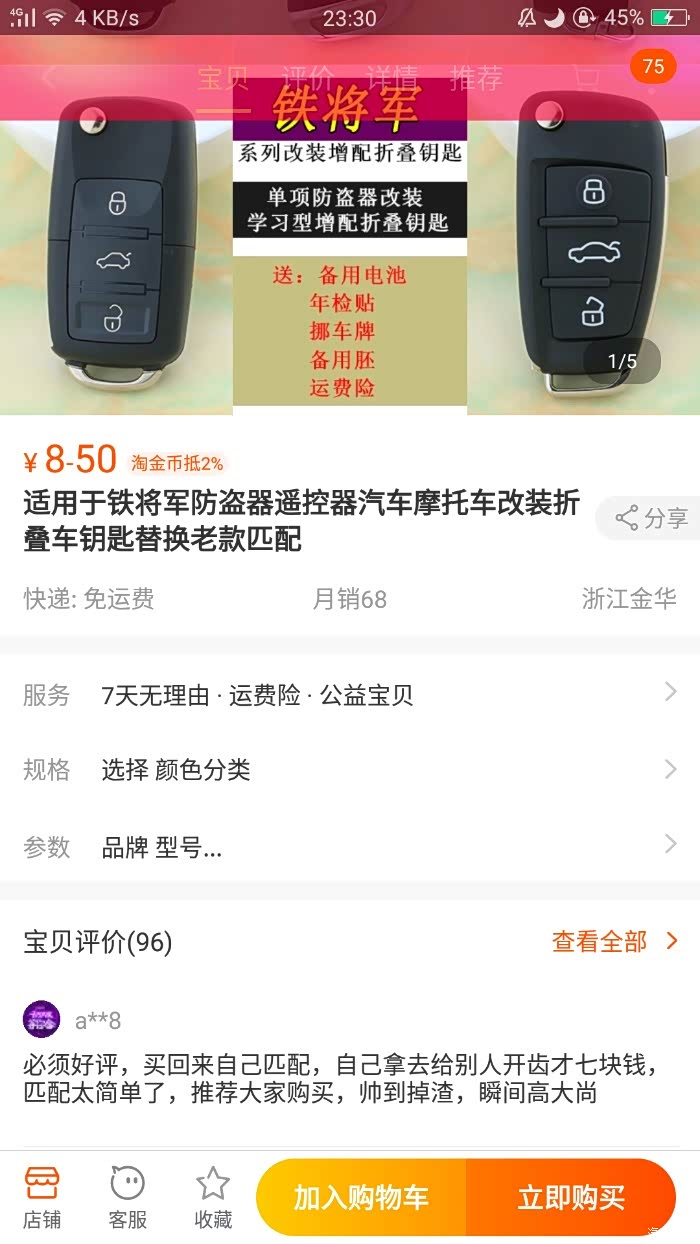Share this product via 分享
700x1244 pixels.
tap(651, 518)
